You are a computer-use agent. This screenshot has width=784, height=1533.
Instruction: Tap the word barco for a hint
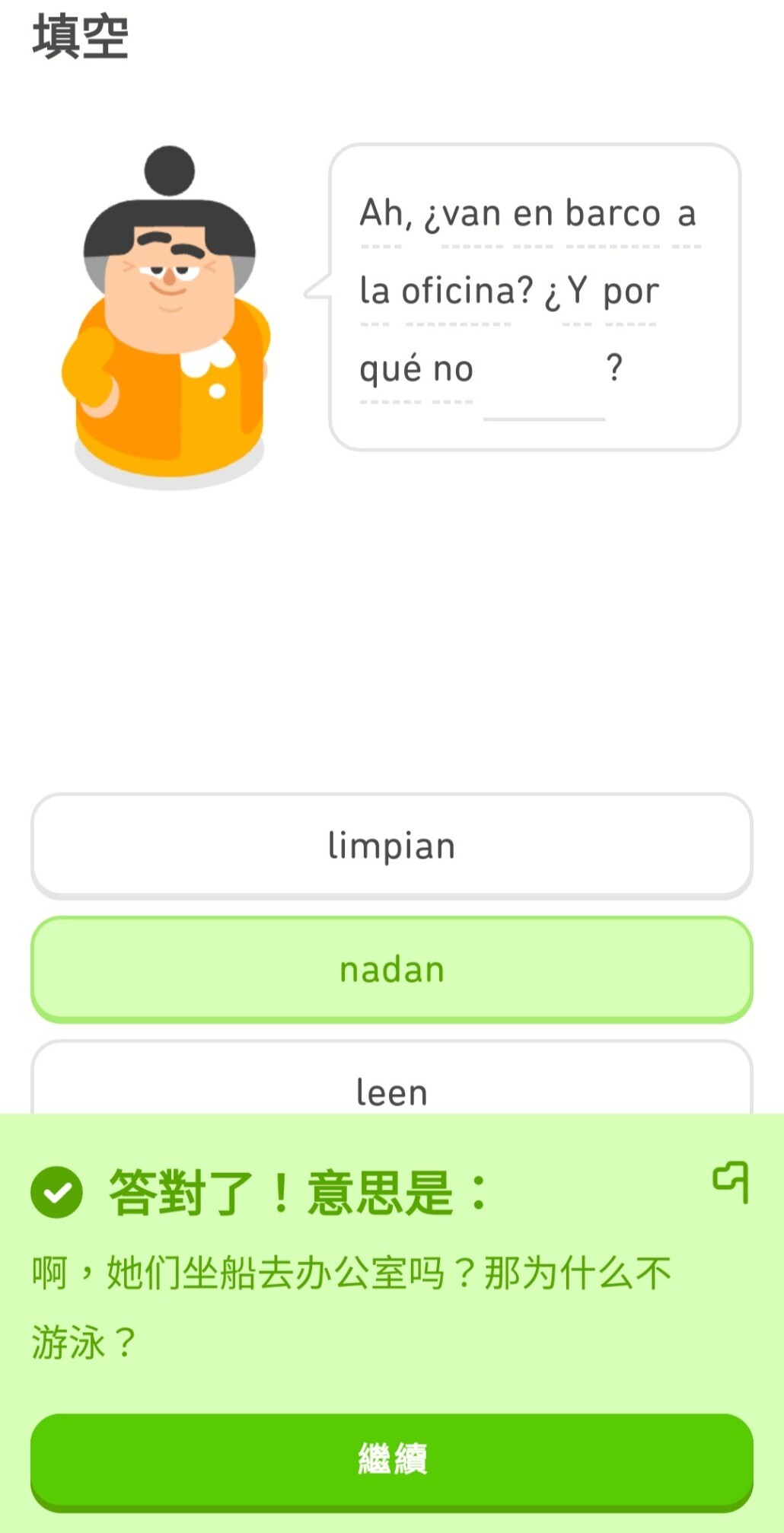[613, 214]
